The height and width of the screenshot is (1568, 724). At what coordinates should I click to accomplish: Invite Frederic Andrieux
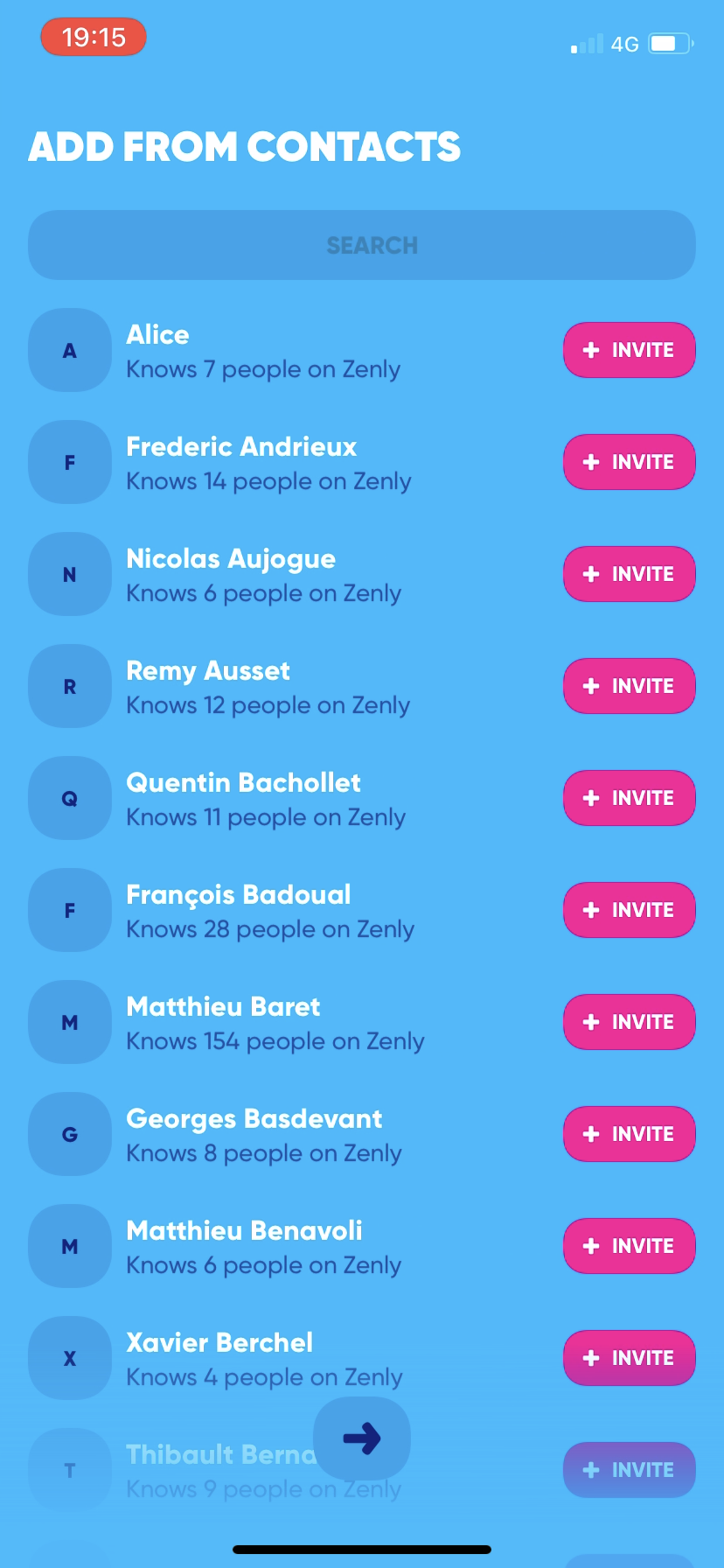point(629,462)
